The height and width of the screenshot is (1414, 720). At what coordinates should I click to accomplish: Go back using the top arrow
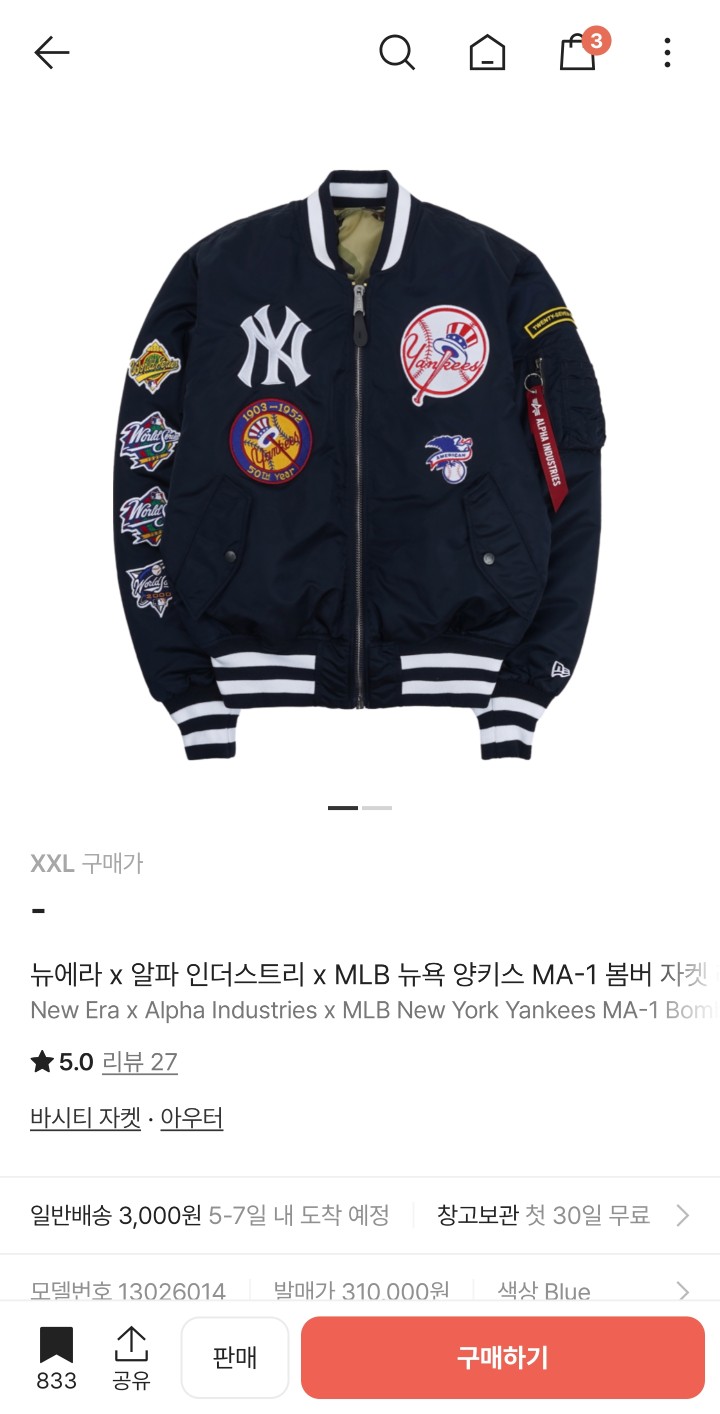coord(51,52)
